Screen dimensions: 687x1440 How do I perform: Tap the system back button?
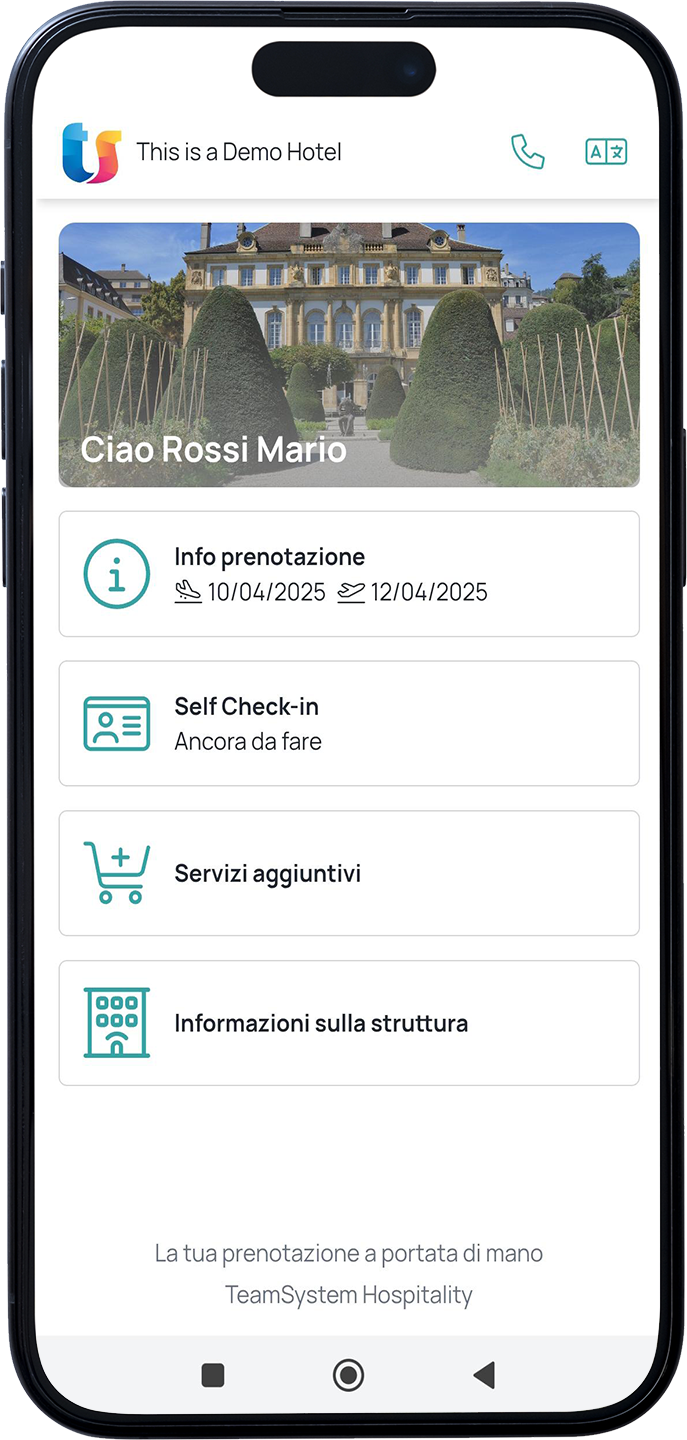[484, 1376]
